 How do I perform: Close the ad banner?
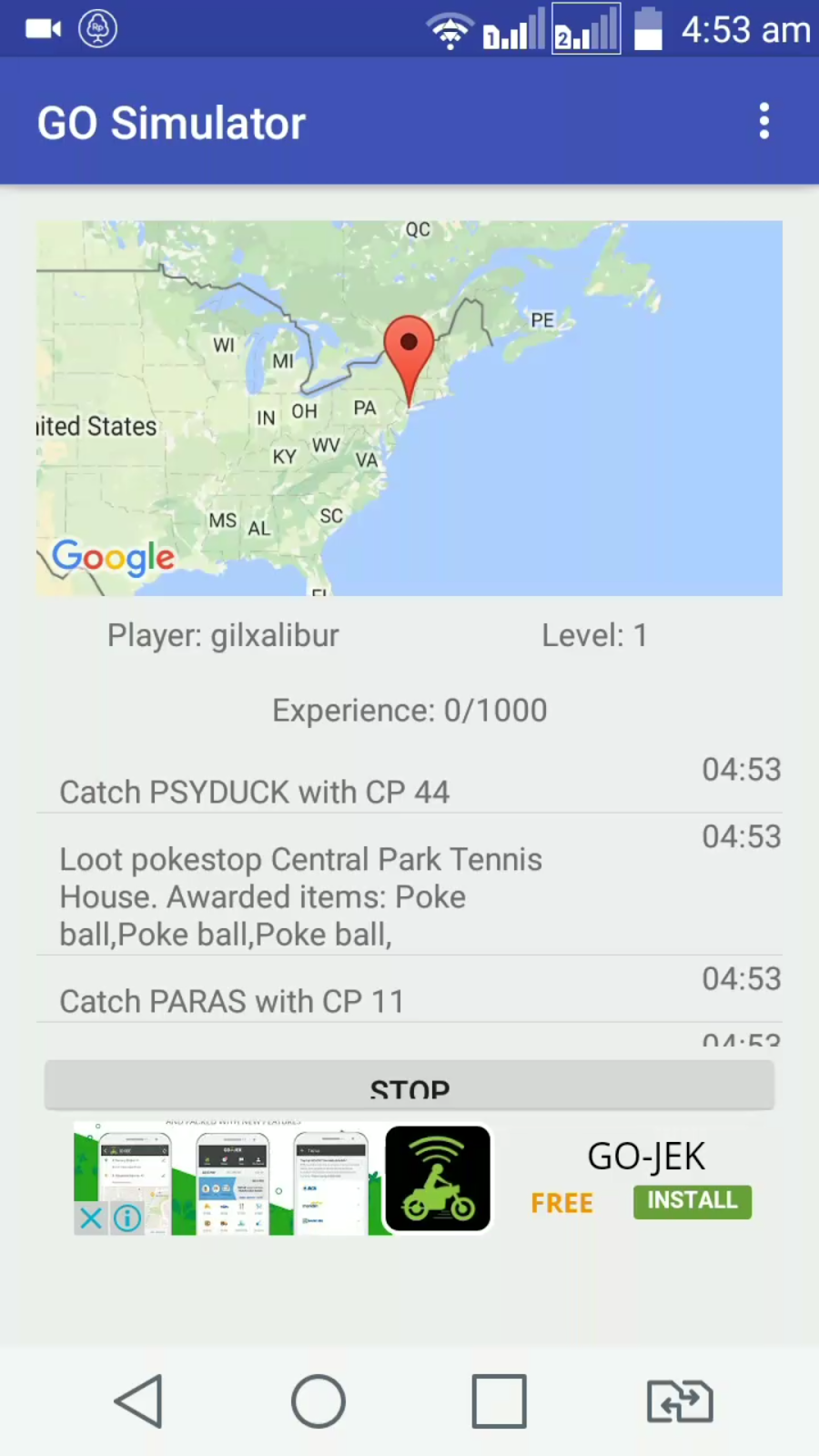pos(91,1218)
